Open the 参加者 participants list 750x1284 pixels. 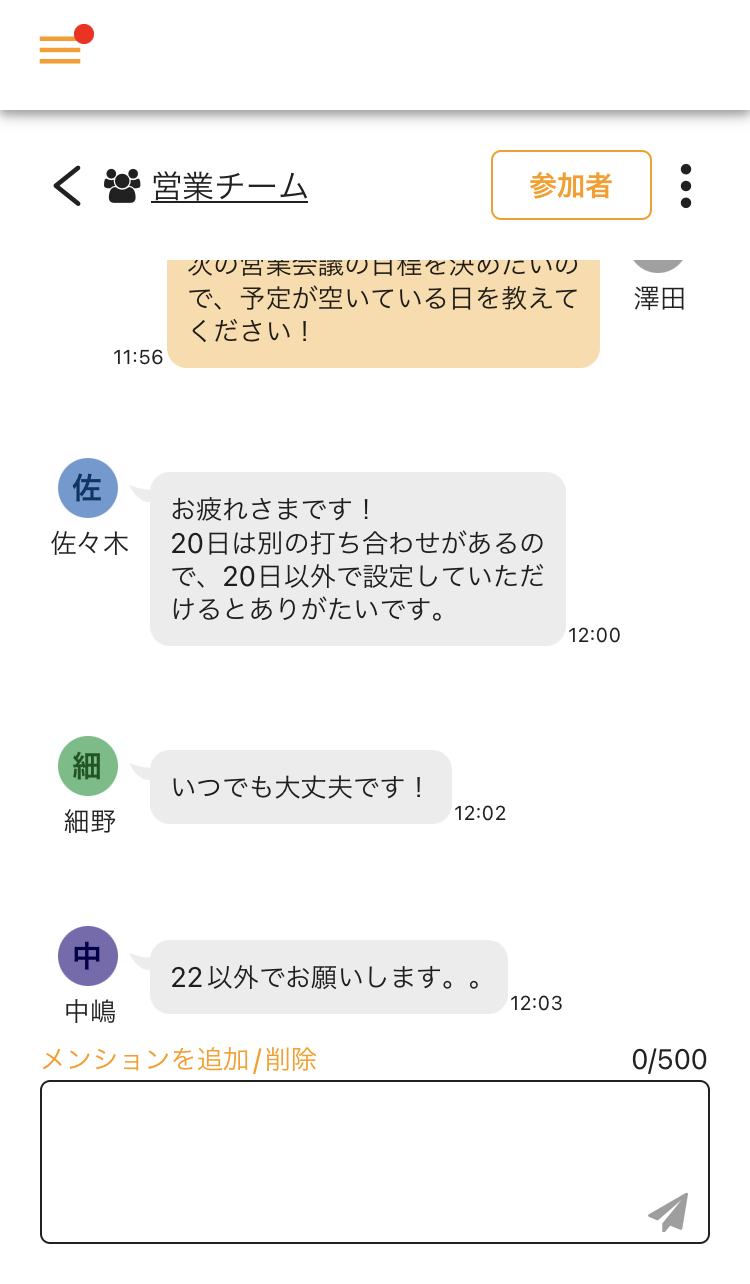pyautogui.click(x=570, y=185)
